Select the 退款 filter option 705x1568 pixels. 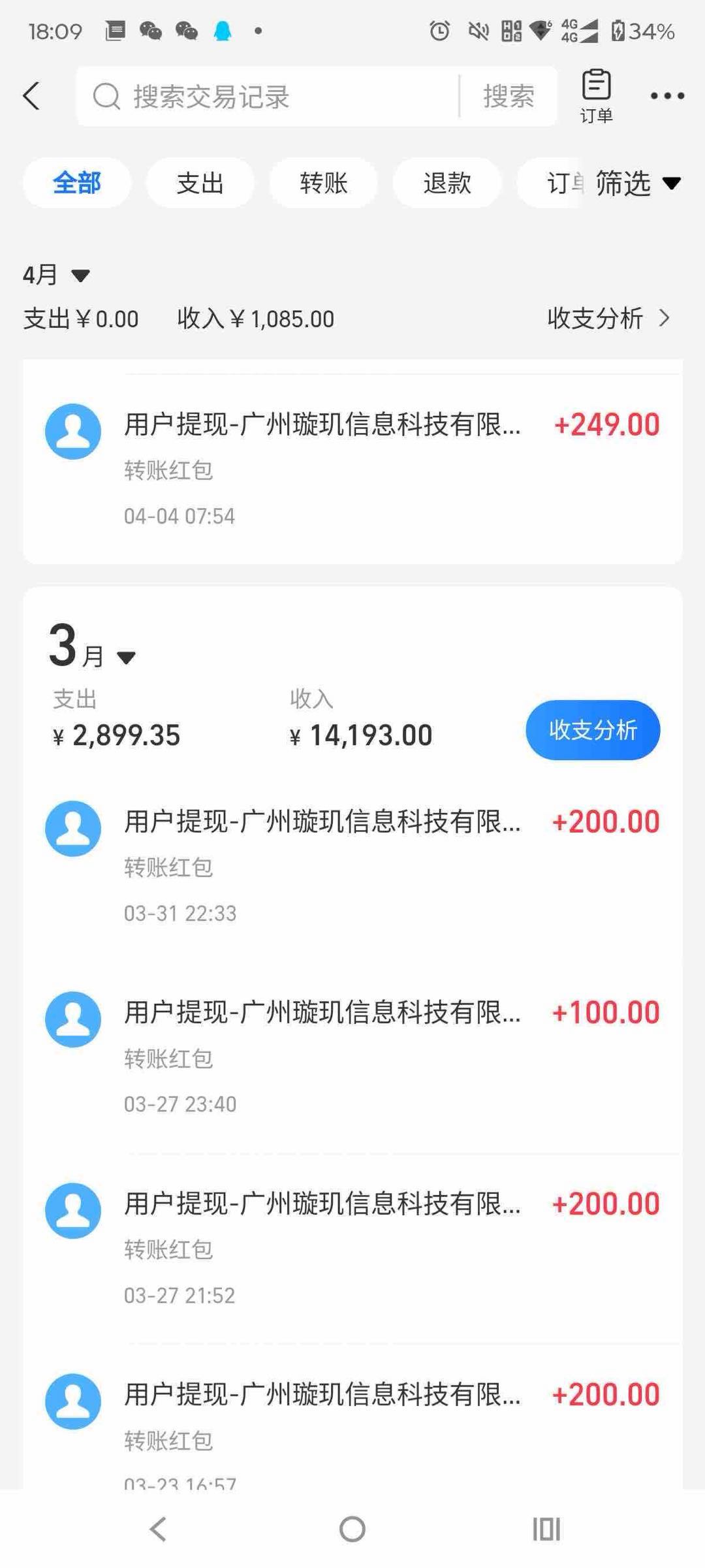pos(447,184)
